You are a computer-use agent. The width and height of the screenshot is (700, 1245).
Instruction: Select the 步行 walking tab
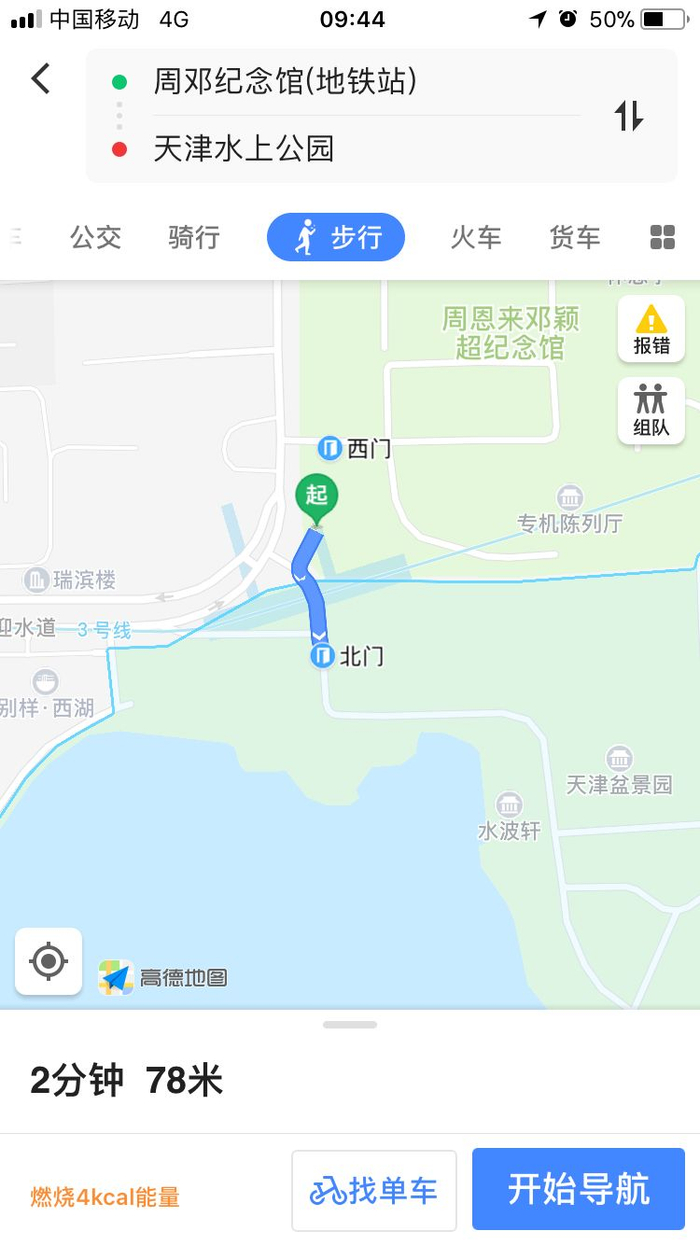coord(336,237)
